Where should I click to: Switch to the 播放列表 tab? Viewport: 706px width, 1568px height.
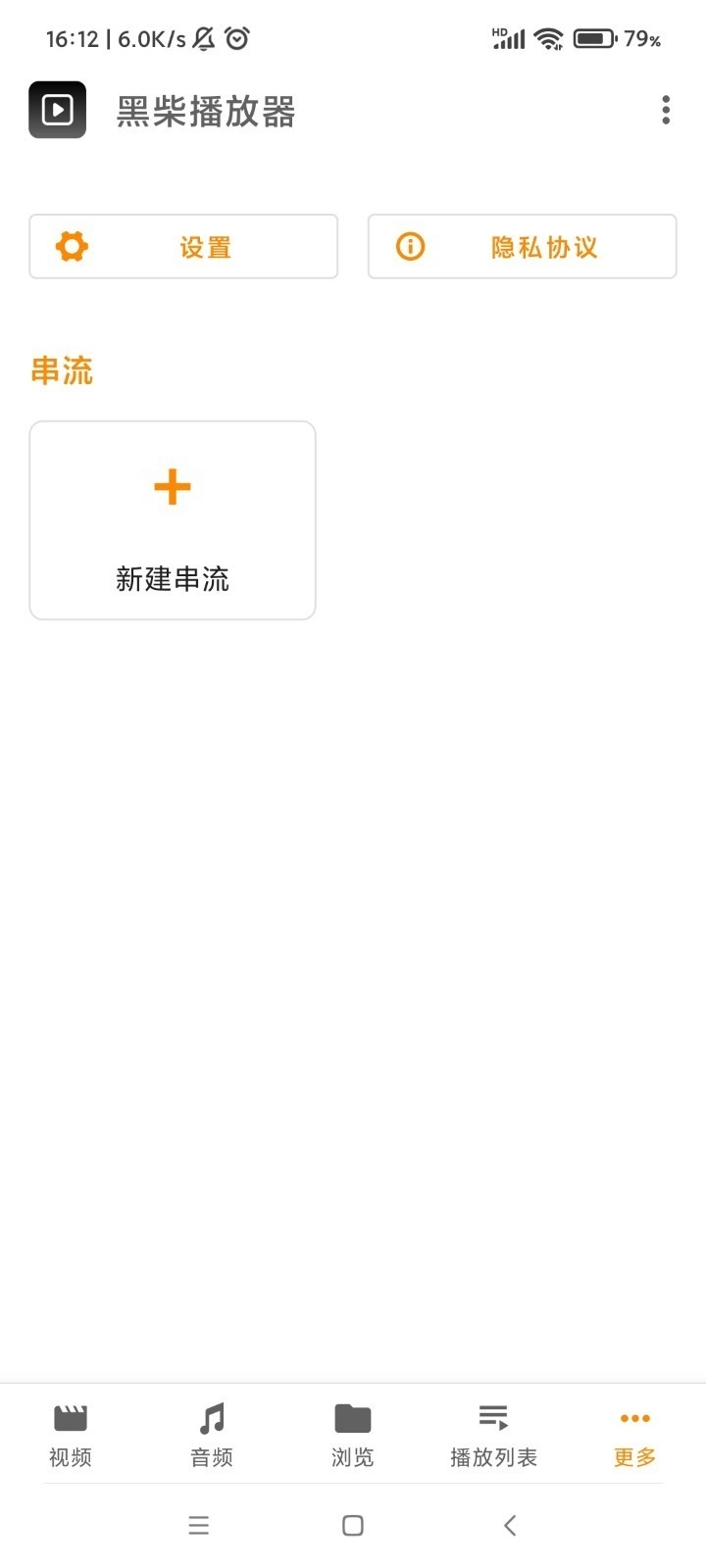click(493, 1434)
